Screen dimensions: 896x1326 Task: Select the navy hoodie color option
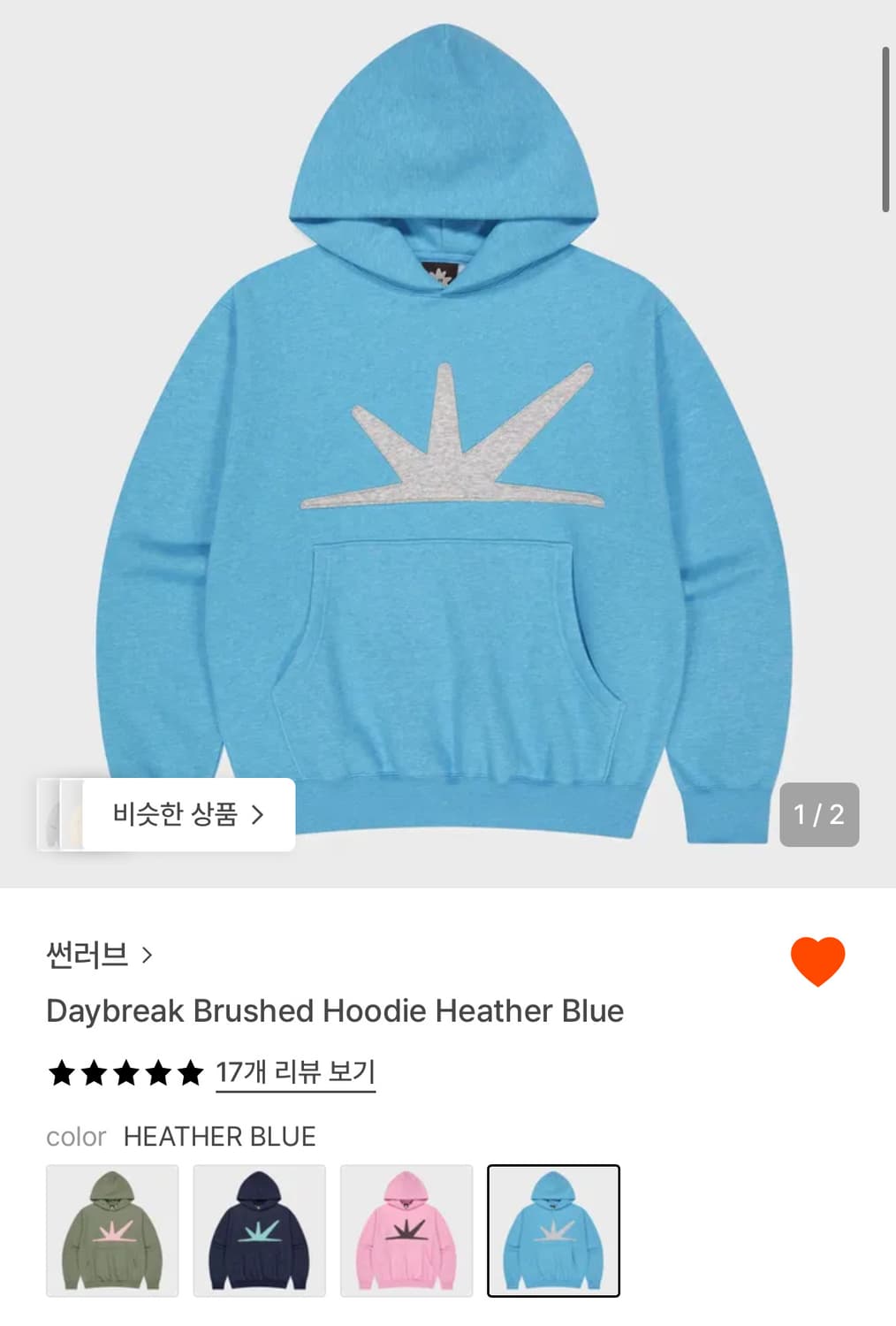[259, 1231]
